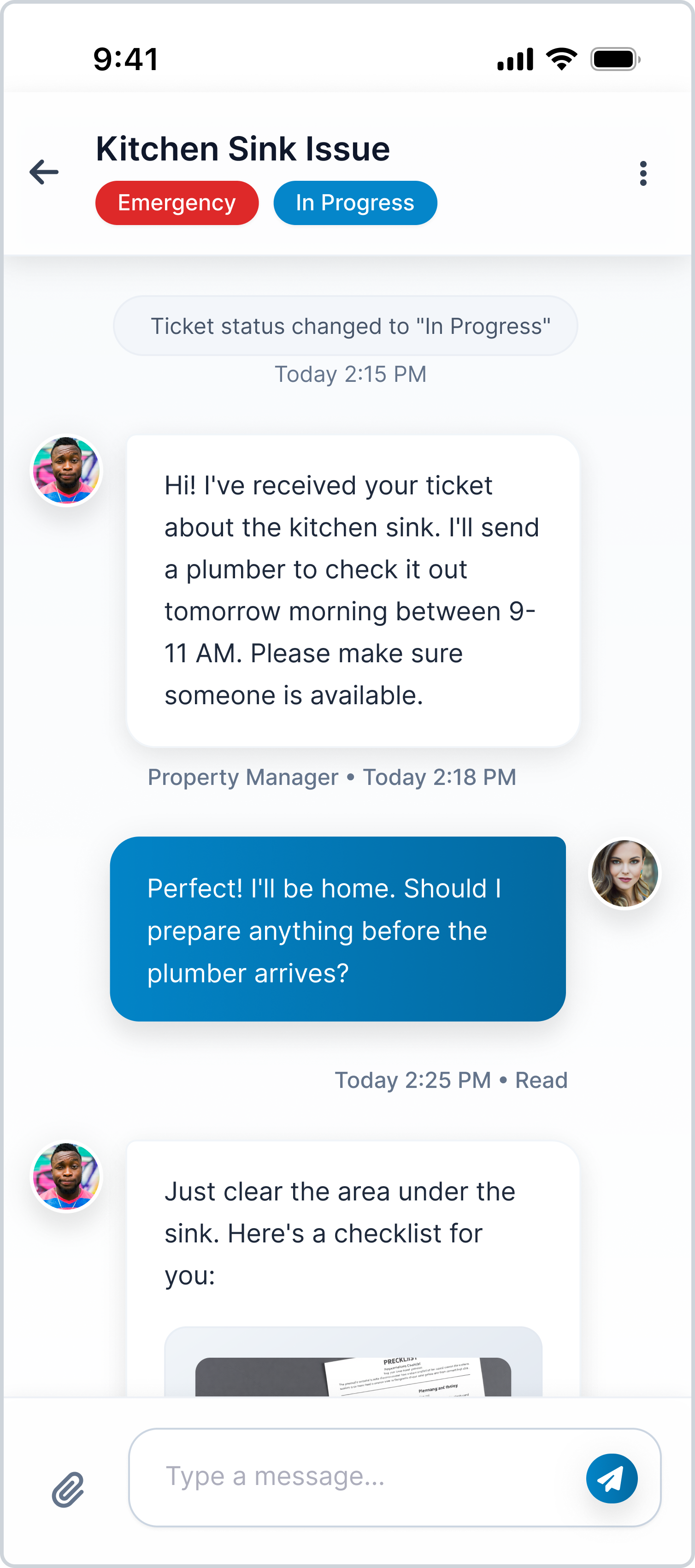Click the Today 2:25 PM timestamp
Image resolution: width=695 pixels, height=1568 pixels.
coord(413,1080)
